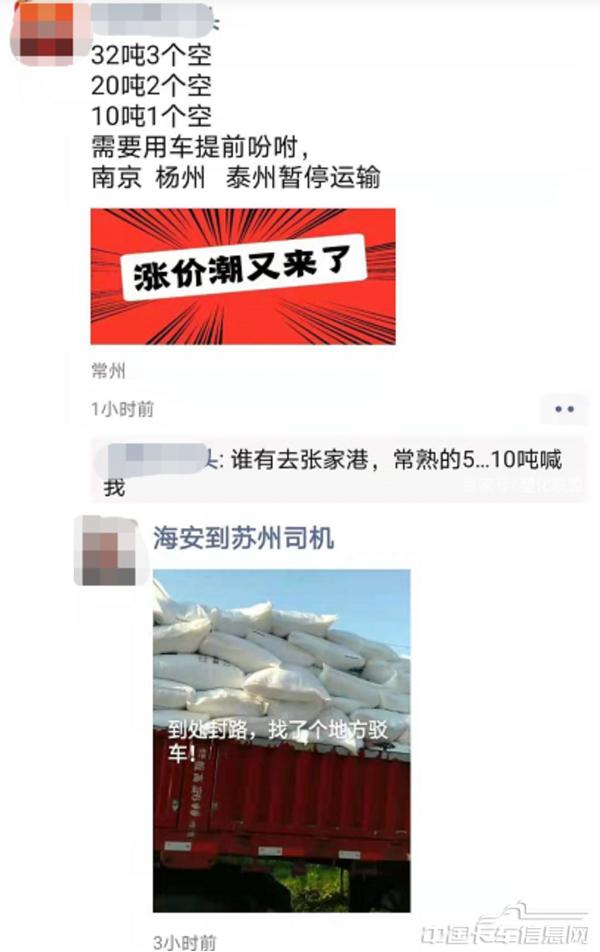This screenshot has height=952, width=600.
Task: Open the 常州 location tag
Action: [108, 371]
